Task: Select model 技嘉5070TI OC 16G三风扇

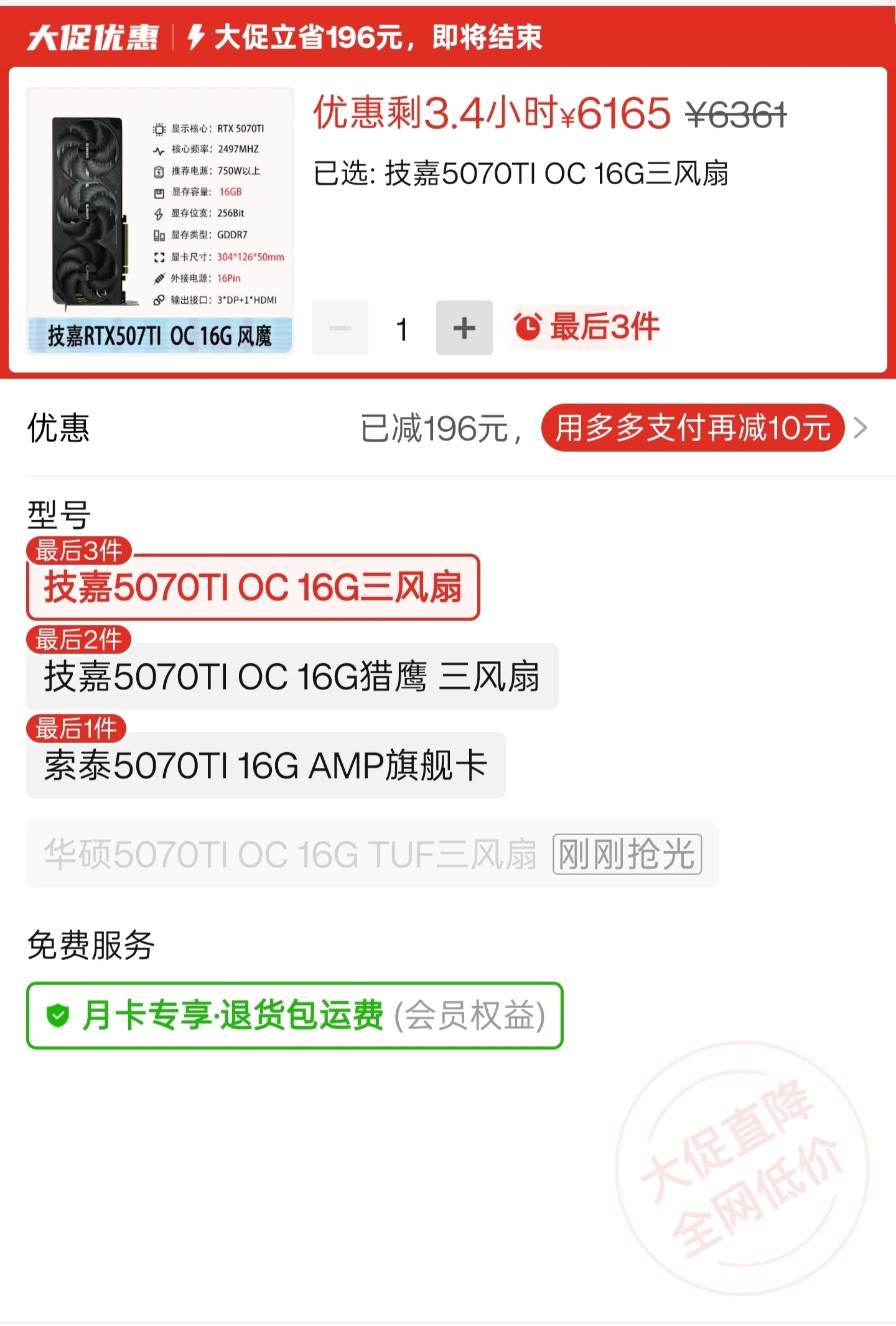Action: tap(253, 587)
